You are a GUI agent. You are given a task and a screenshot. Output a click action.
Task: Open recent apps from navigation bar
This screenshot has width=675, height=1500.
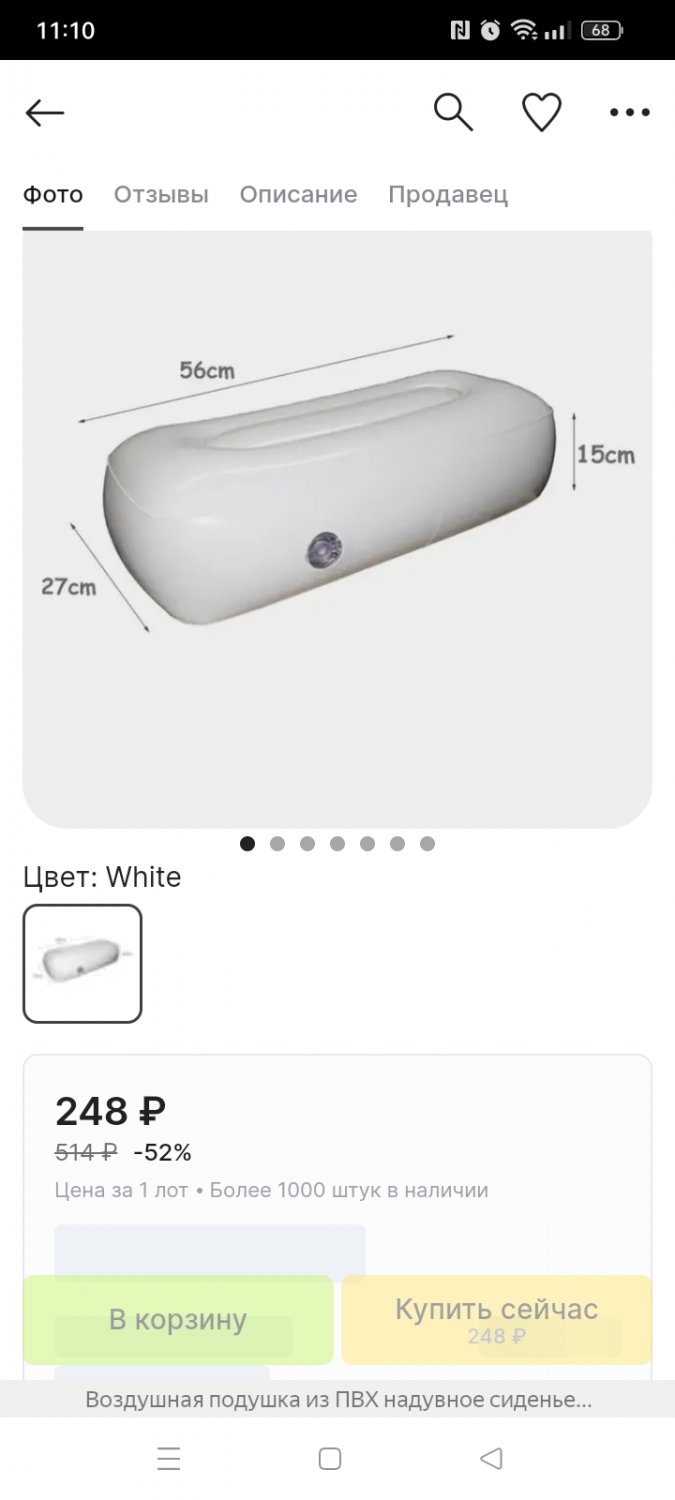(x=169, y=1458)
